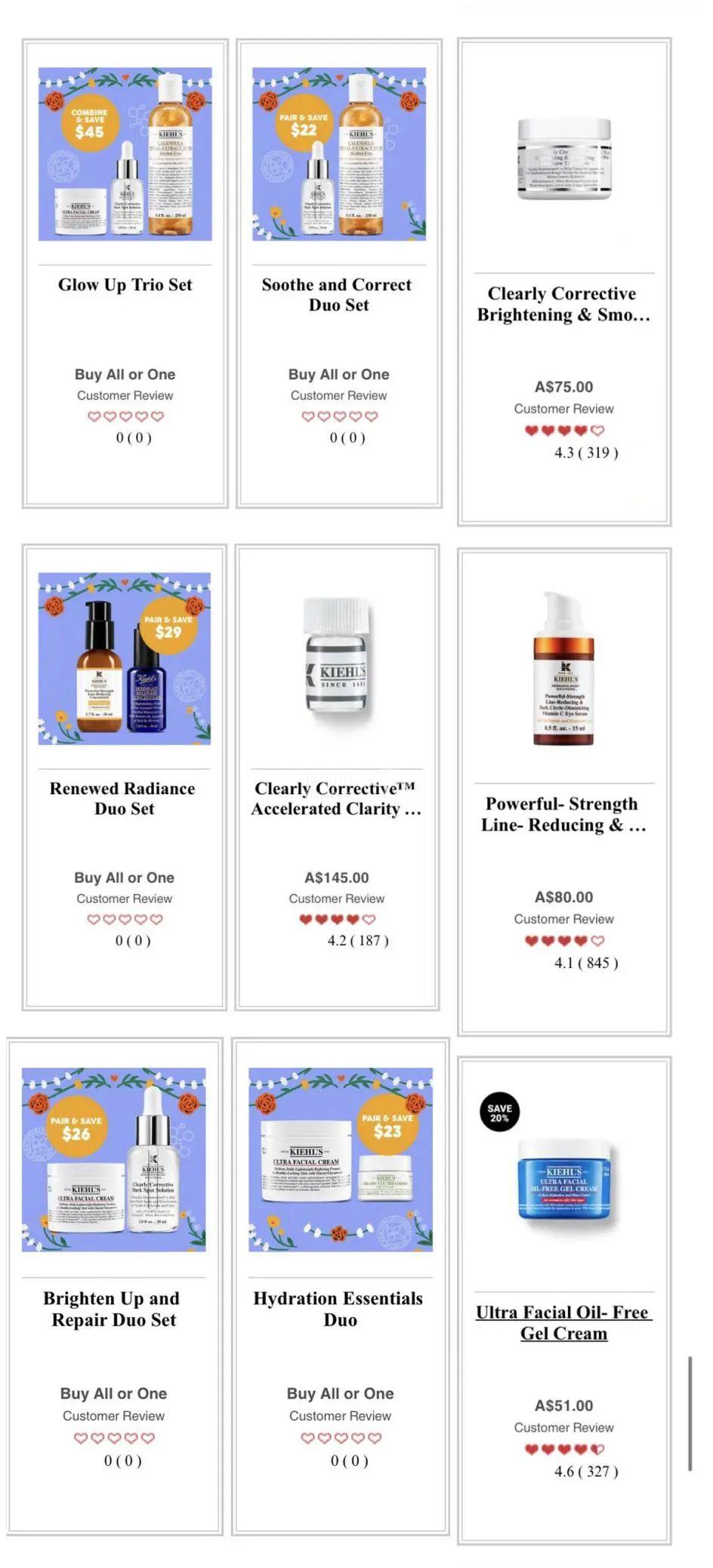This screenshot has height=1568, width=713.
Task: Open the Renewed Radiance Duo Set card
Action: point(124,798)
